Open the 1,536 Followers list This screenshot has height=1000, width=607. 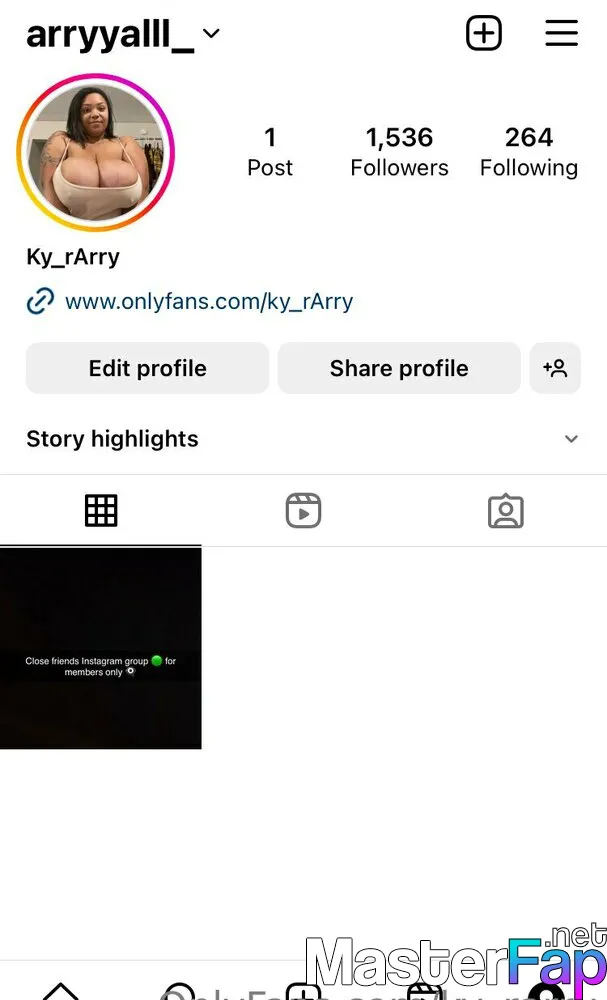[399, 152]
